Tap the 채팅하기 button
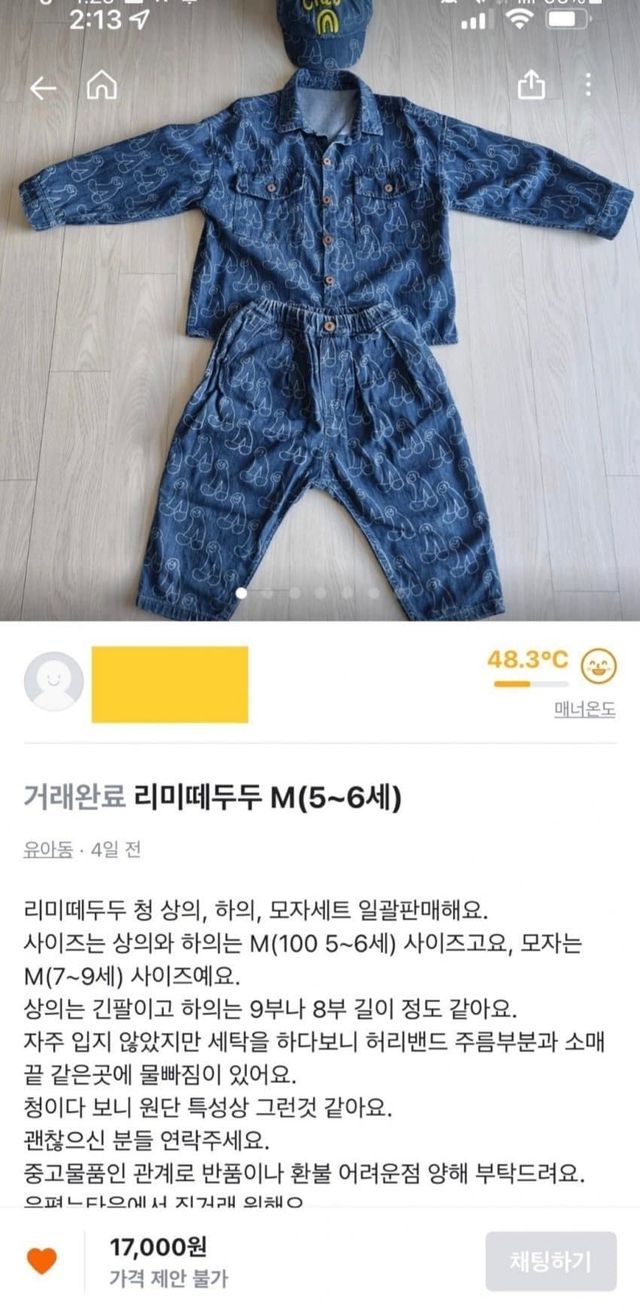 551,1260
